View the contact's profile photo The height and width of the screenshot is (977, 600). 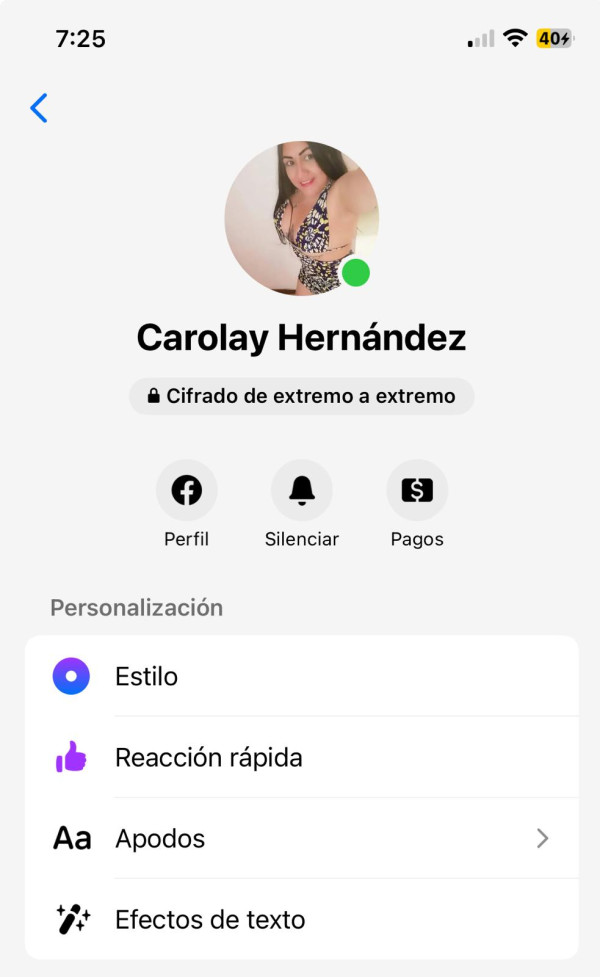point(301,218)
